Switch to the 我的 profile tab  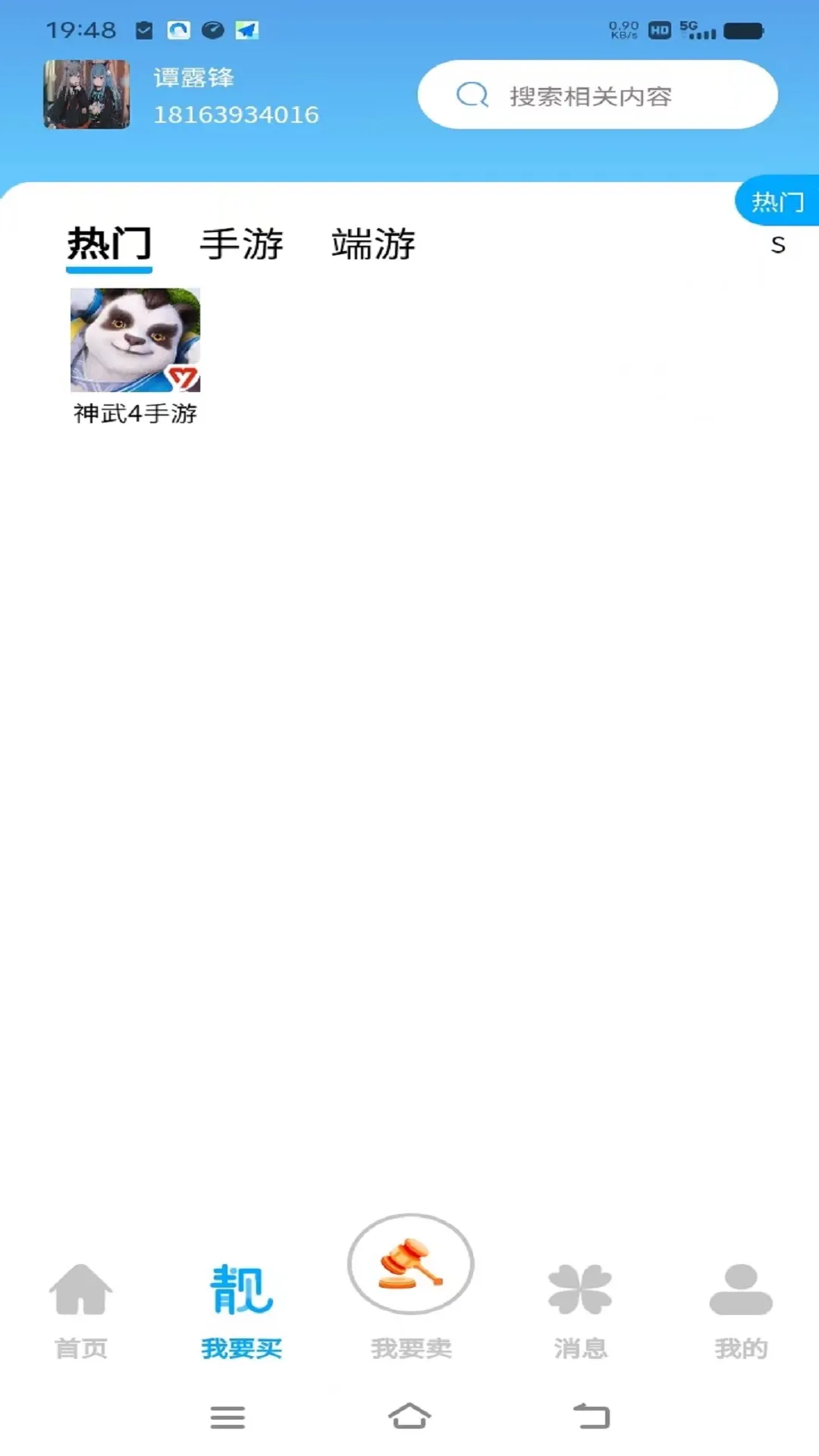[x=740, y=1310]
